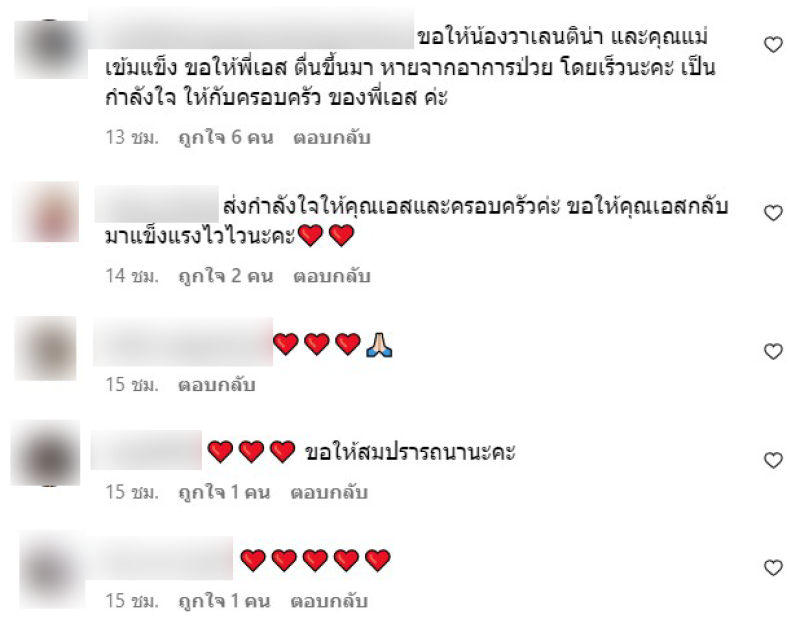
Task: Like the comment starting ส่งกำลังใจให้คุณเอส
Action: (772, 212)
